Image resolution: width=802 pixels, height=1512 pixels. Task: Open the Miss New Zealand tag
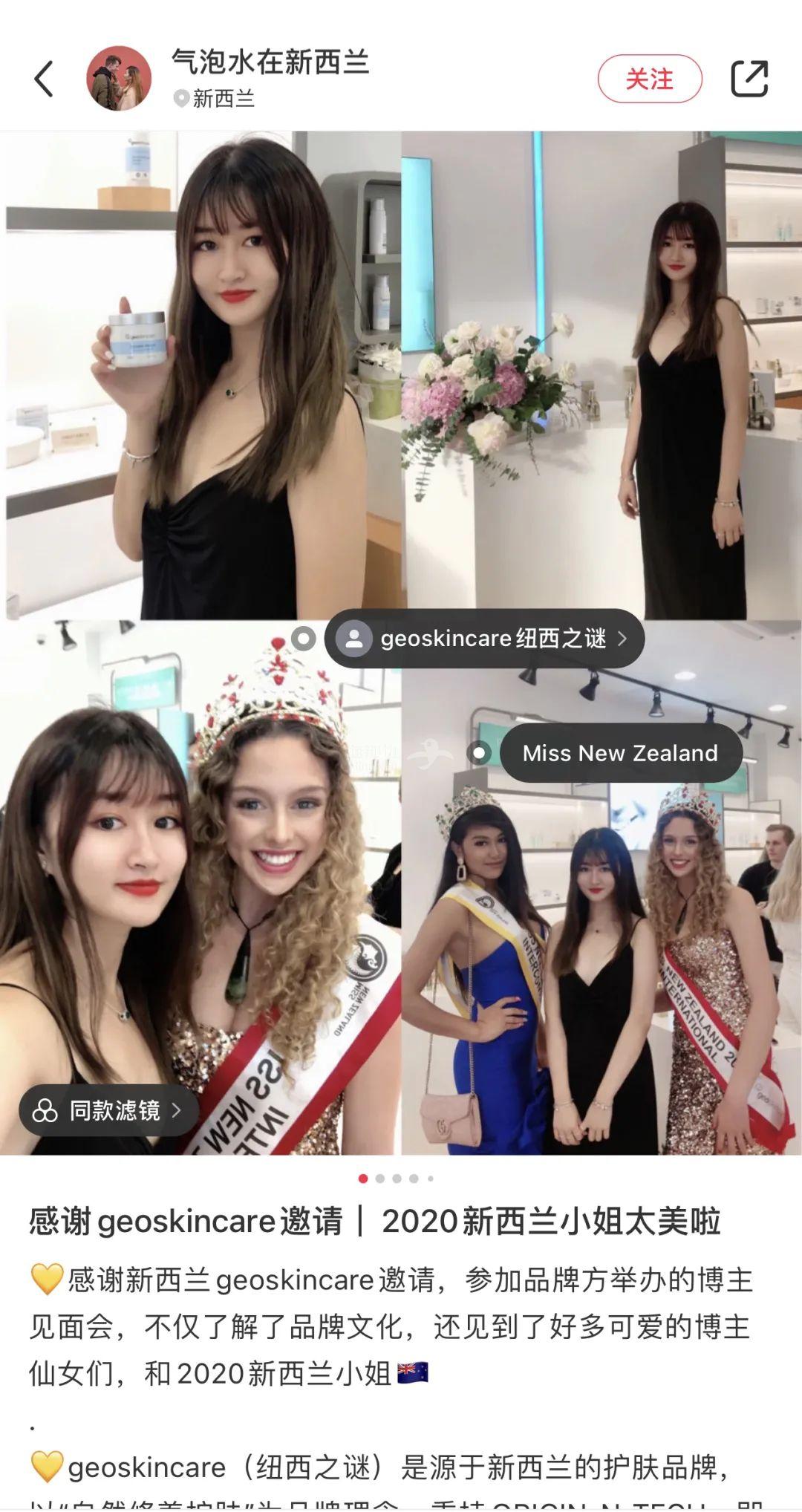point(620,753)
